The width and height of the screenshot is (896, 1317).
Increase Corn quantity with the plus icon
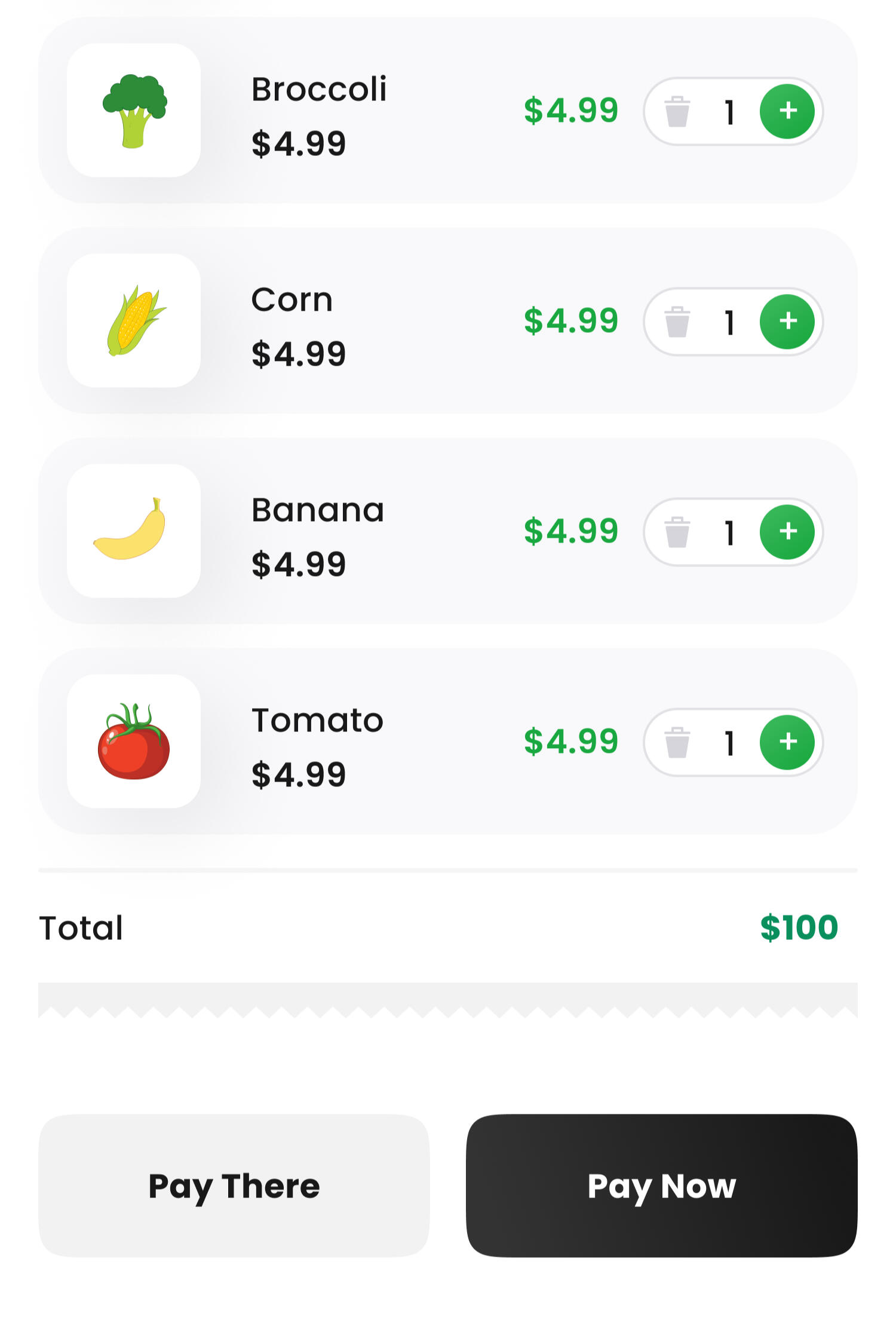(x=788, y=321)
